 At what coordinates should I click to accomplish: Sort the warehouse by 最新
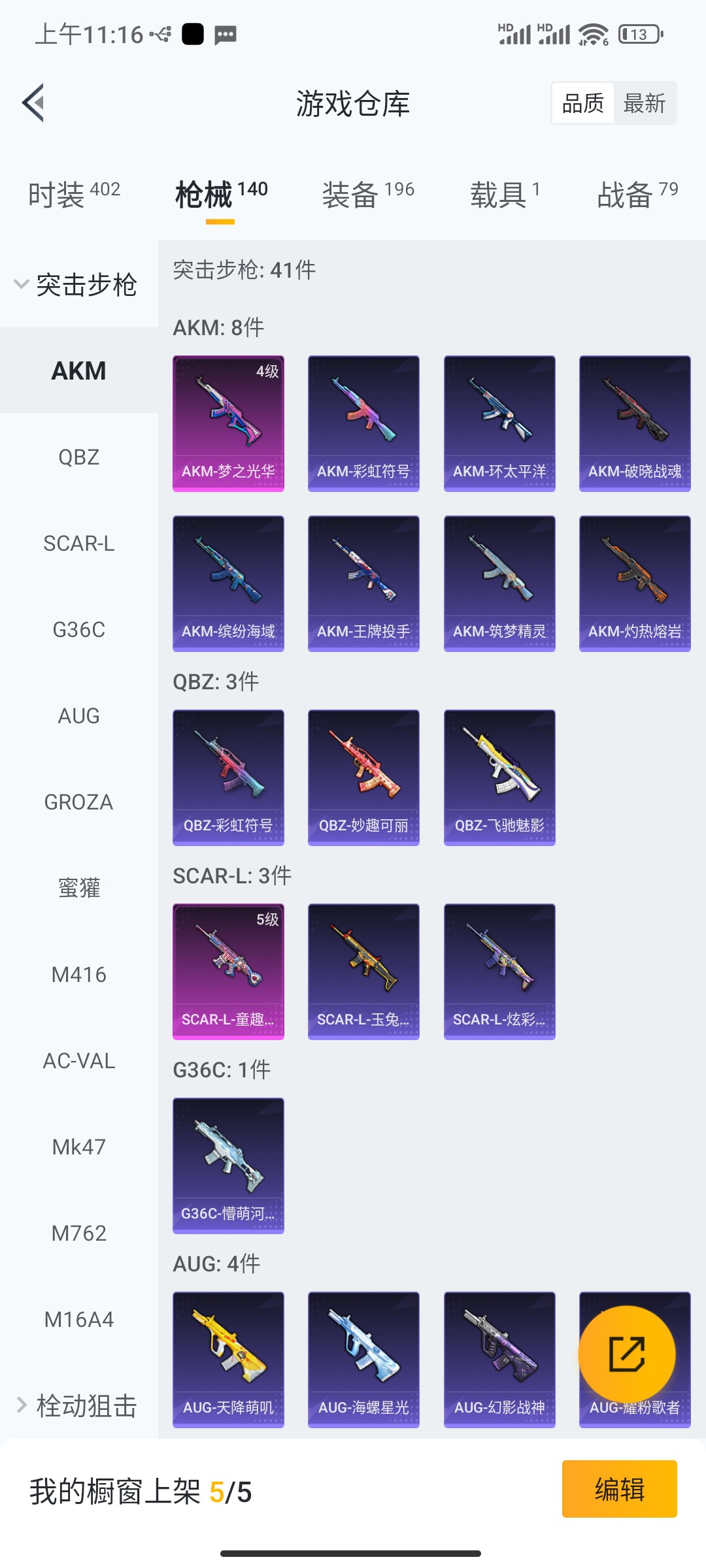[644, 103]
